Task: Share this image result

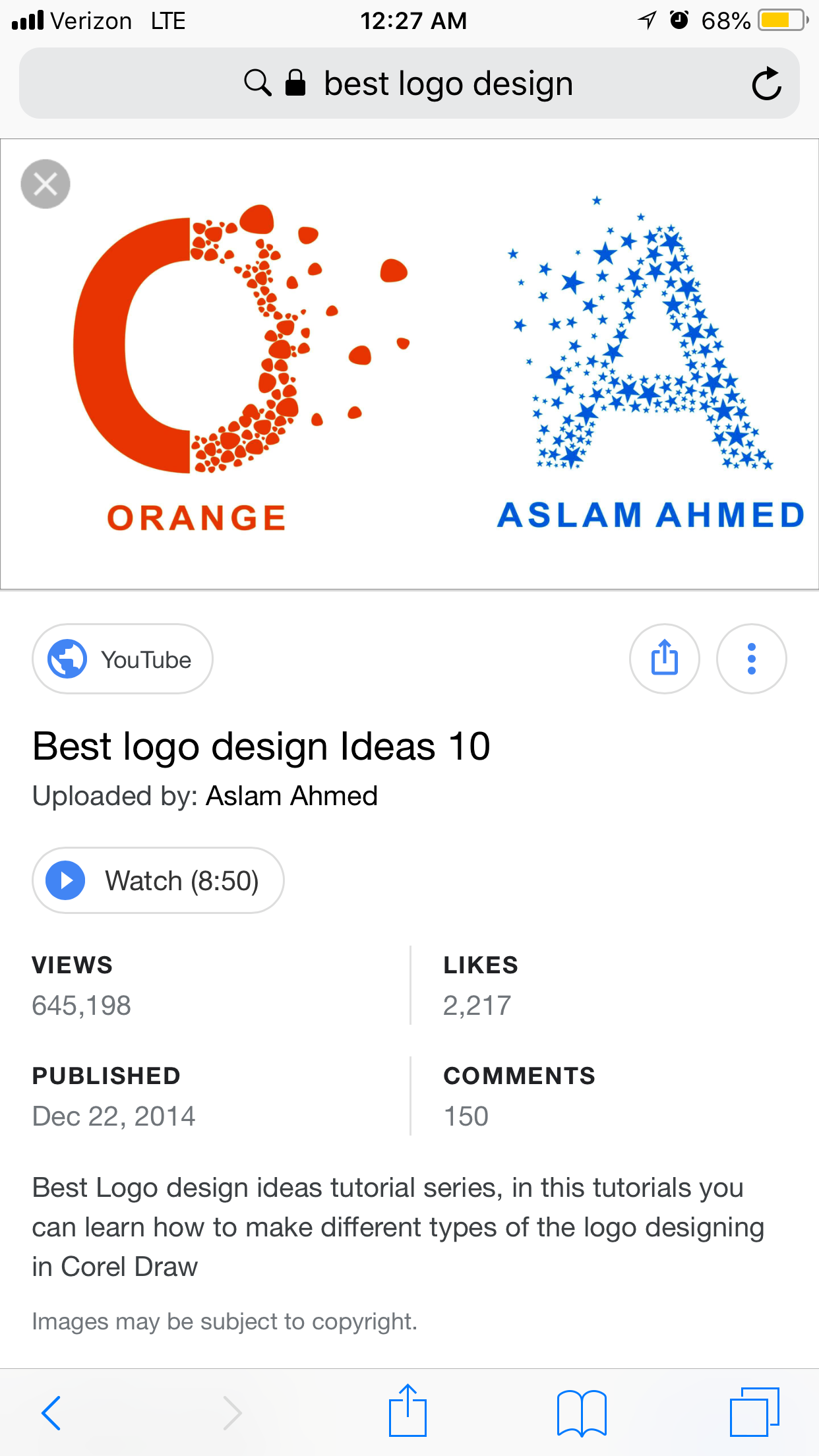Action: (x=665, y=659)
